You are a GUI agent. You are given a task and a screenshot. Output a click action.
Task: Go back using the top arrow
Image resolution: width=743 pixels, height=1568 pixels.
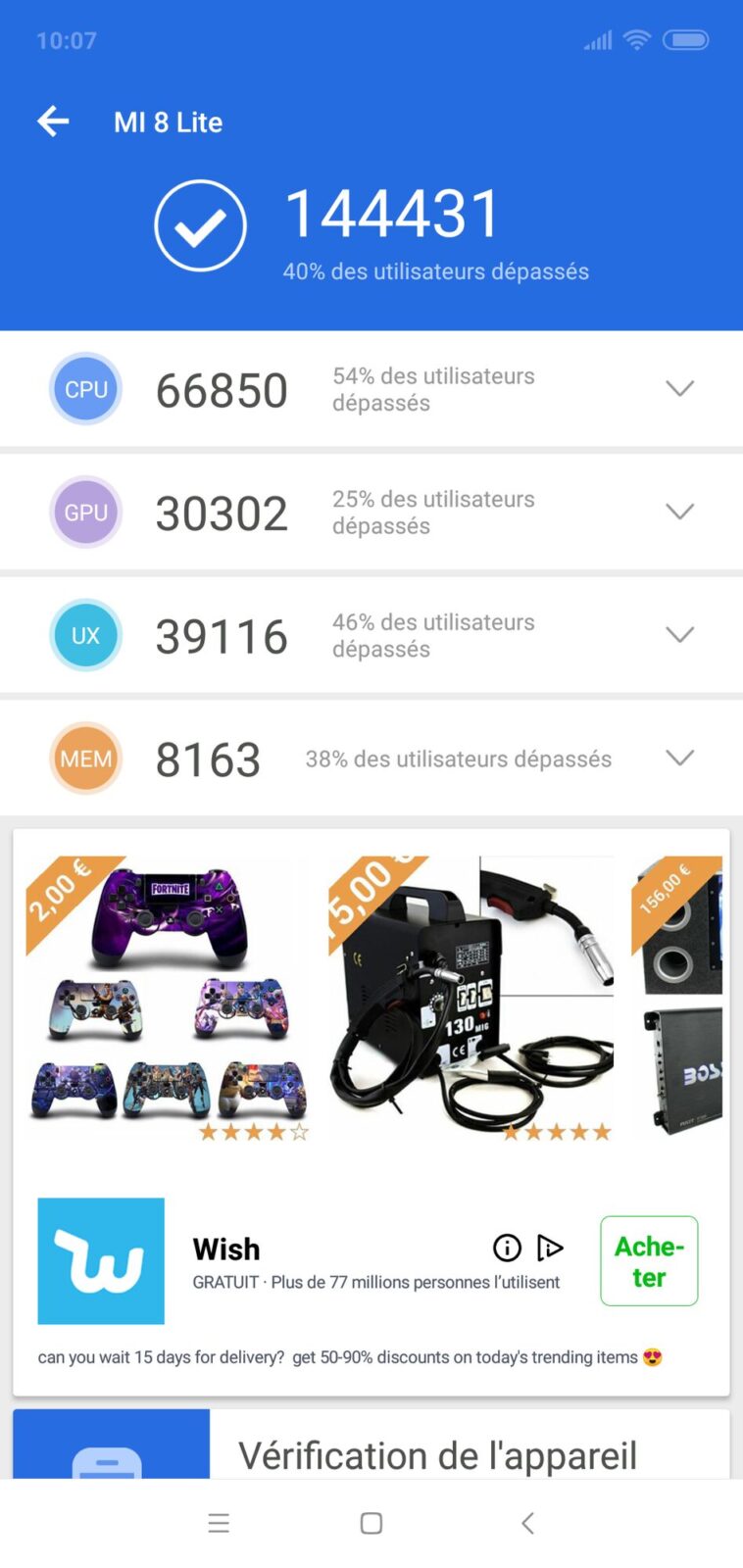[53, 122]
